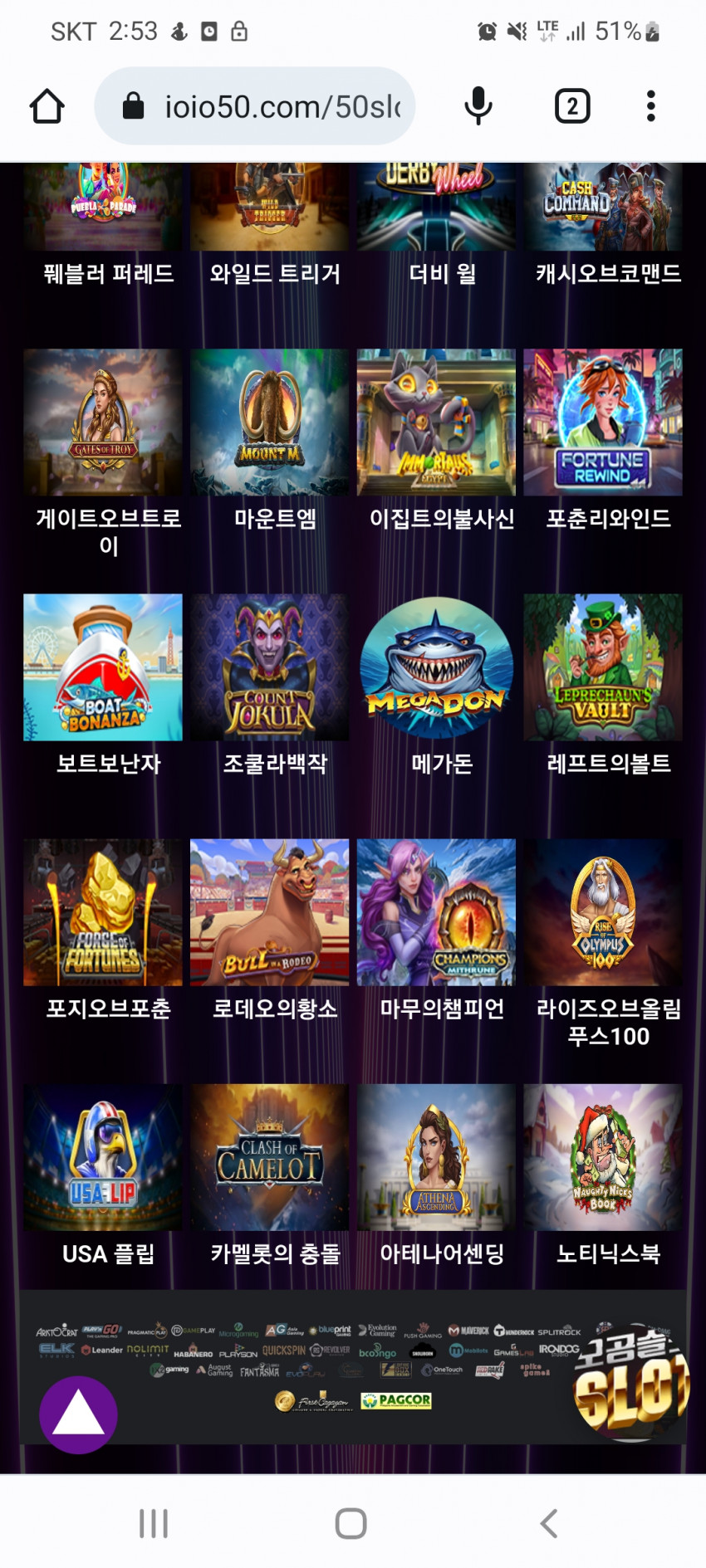This screenshot has height=1568, width=706.
Task: Go back using the system back button
Action: pyautogui.click(x=548, y=1523)
